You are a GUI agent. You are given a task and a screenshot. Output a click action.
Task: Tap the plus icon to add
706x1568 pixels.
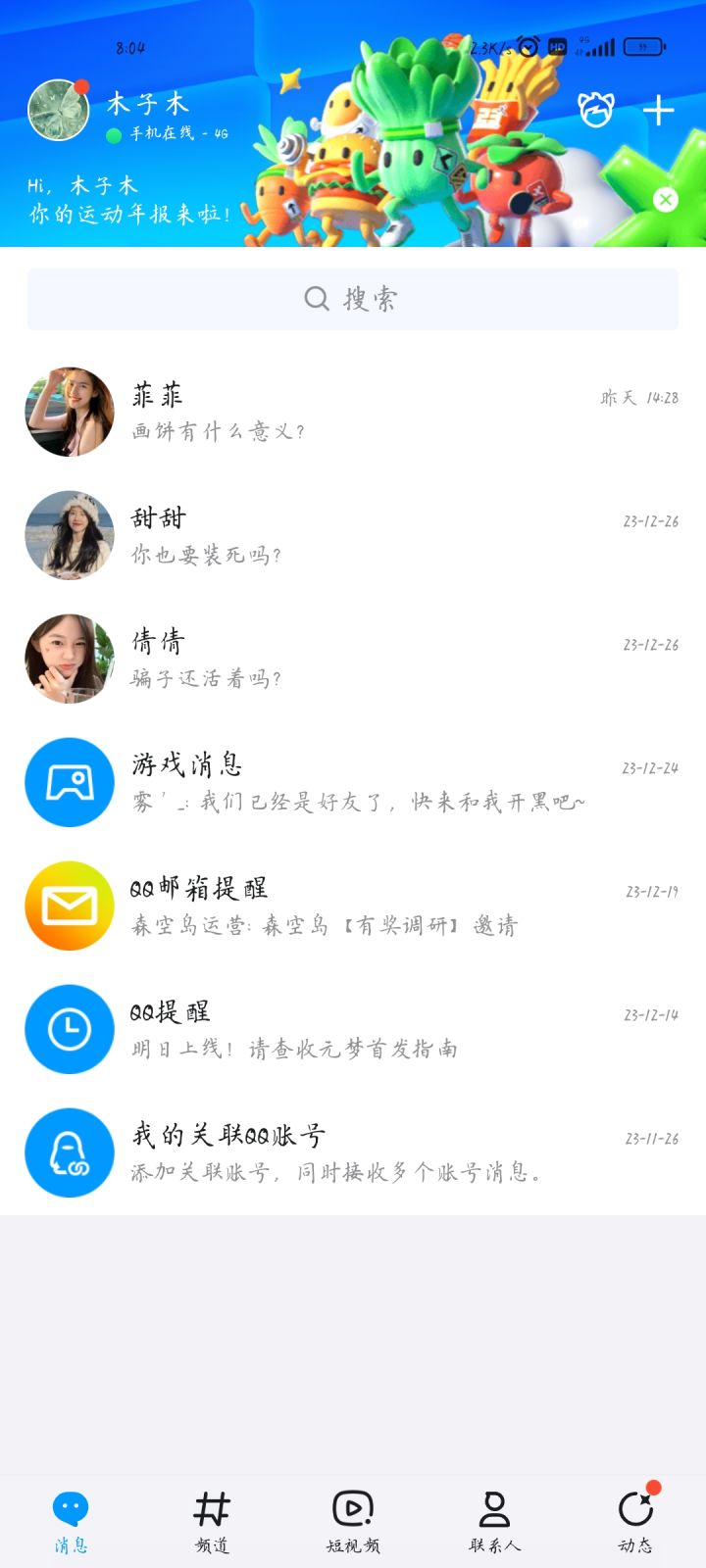point(658,110)
